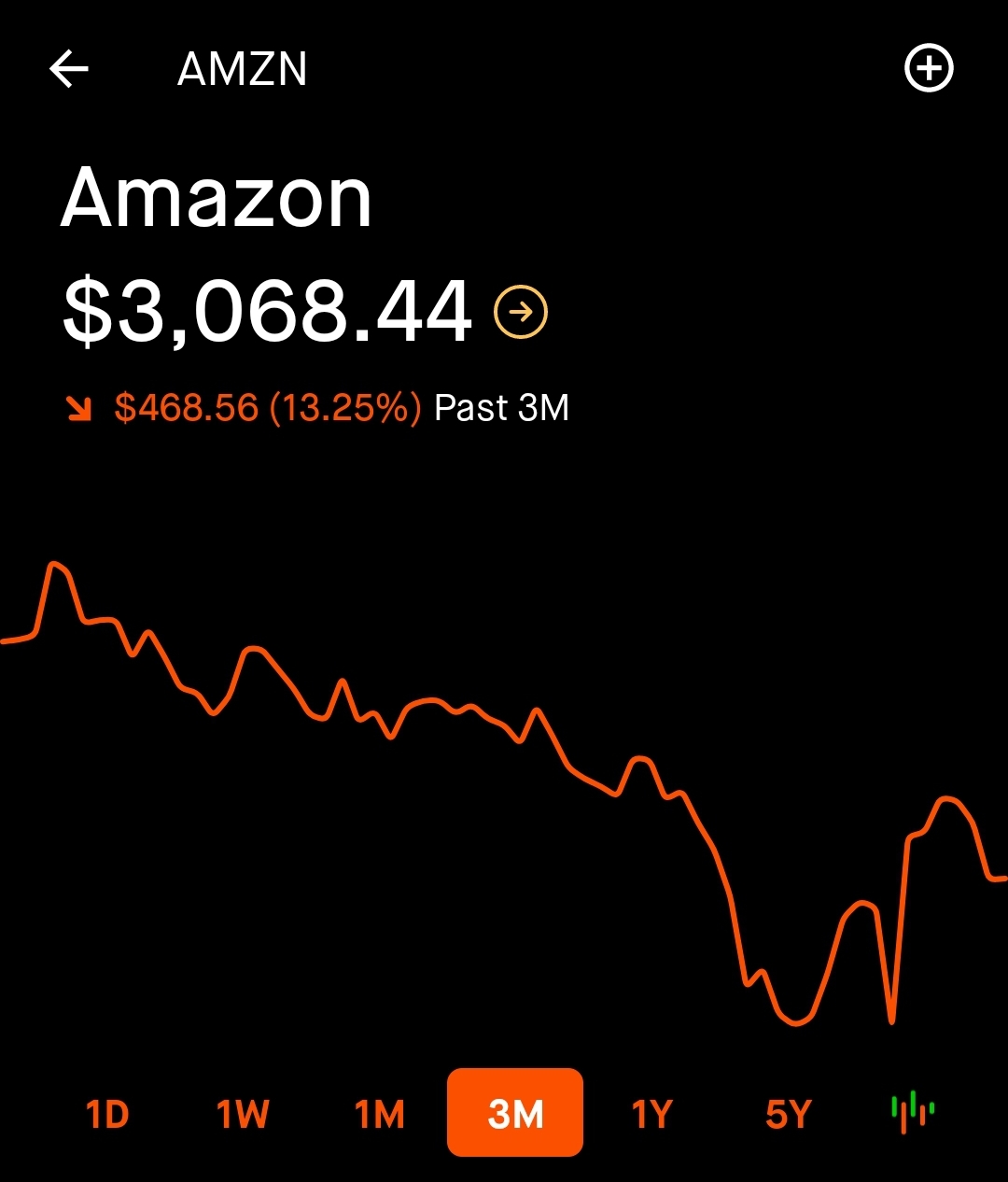Switch chart to 1D range

(x=106, y=1114)
